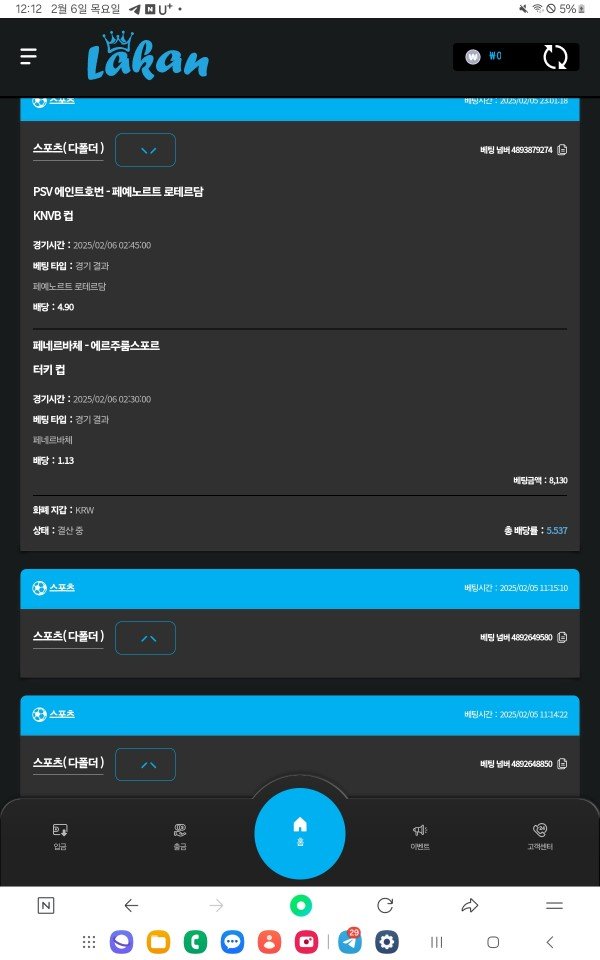Collapse the bet with number 4893879274
The width and height of the screenshot is (600, 960).
click(145, 150)
